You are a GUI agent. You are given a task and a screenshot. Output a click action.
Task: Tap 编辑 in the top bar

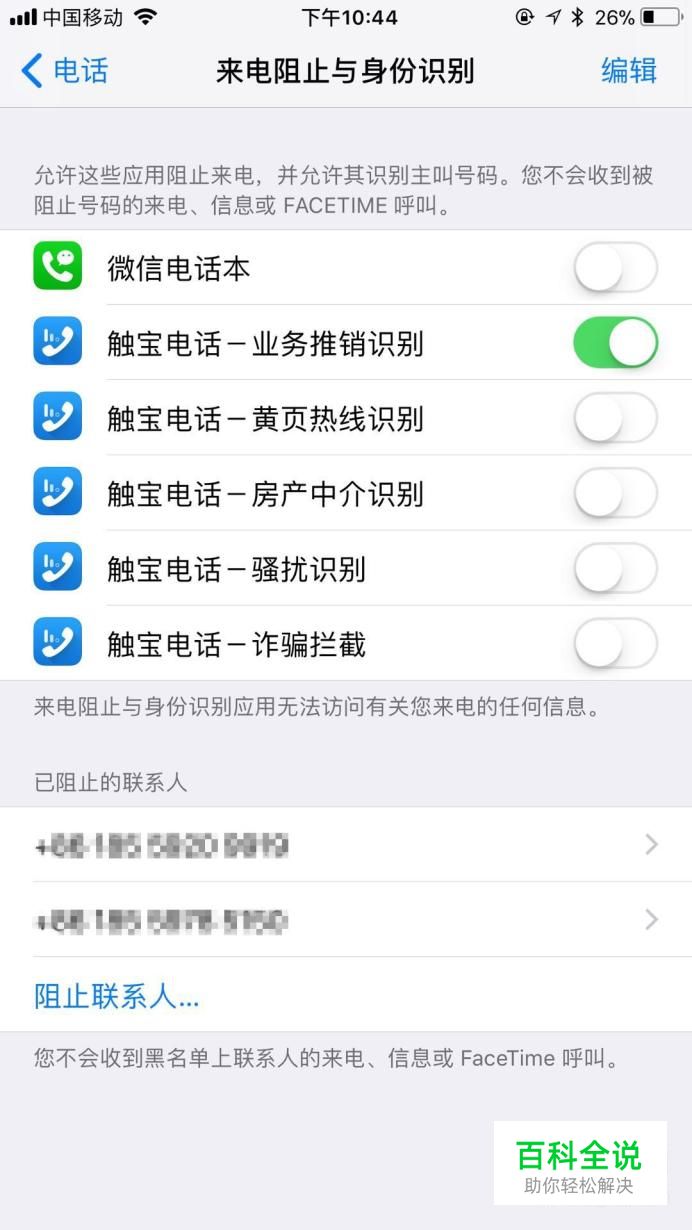coord(629,71)
